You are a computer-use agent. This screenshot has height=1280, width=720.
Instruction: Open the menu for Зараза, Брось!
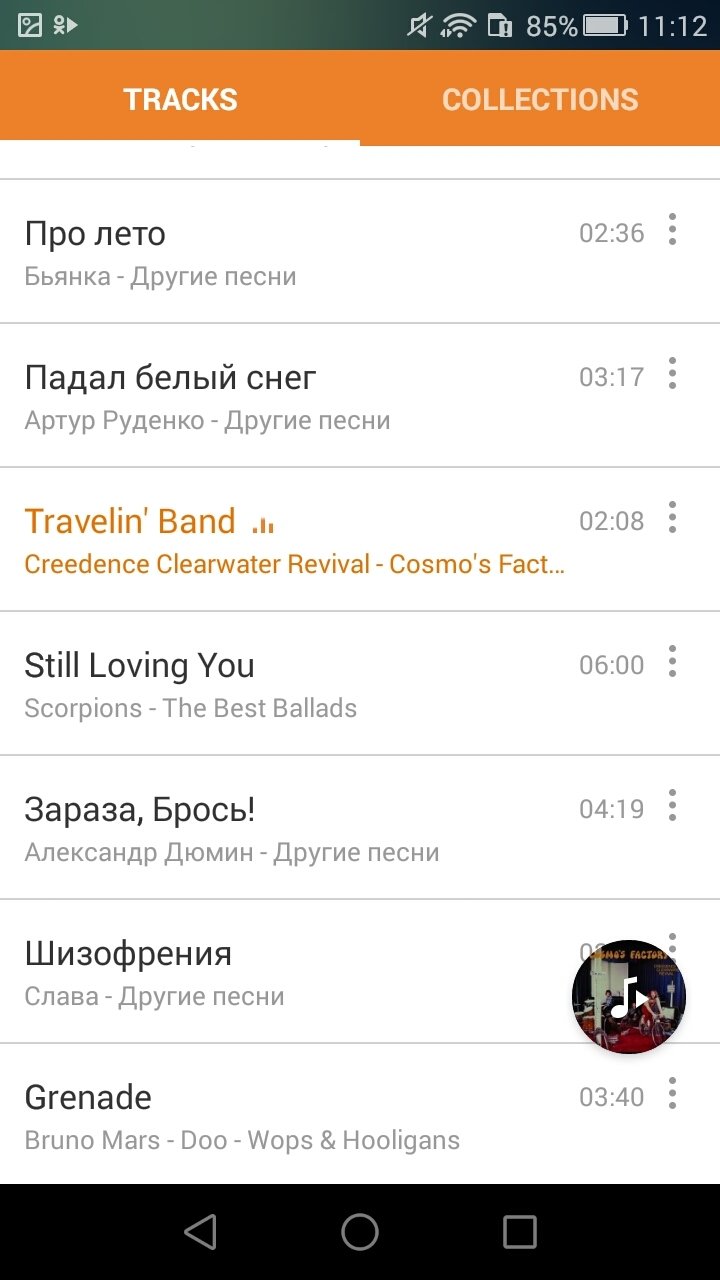[x=672, y=806]
